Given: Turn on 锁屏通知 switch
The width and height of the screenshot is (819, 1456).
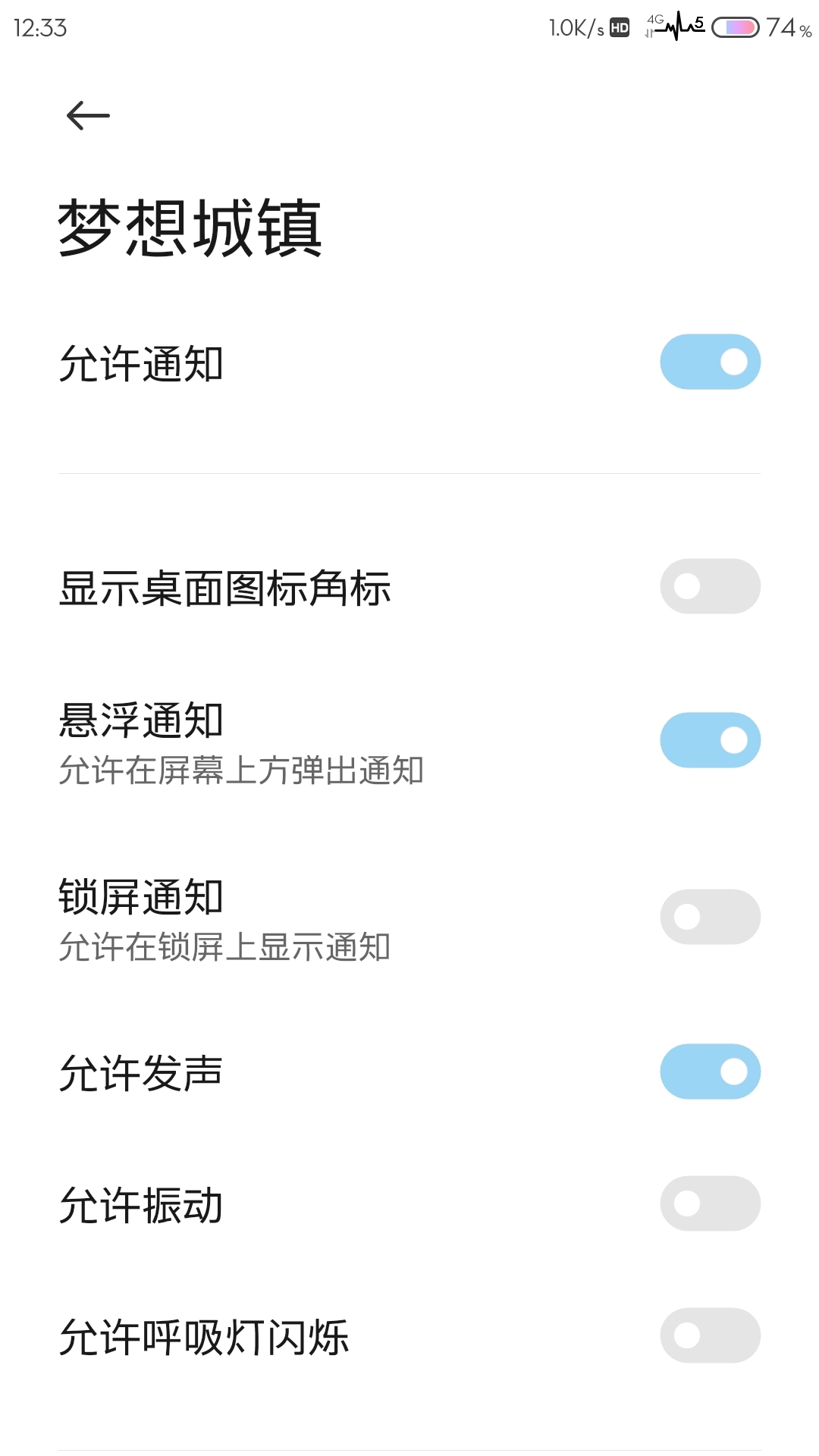Looking at the screenshot, I should tap(710, 917).
